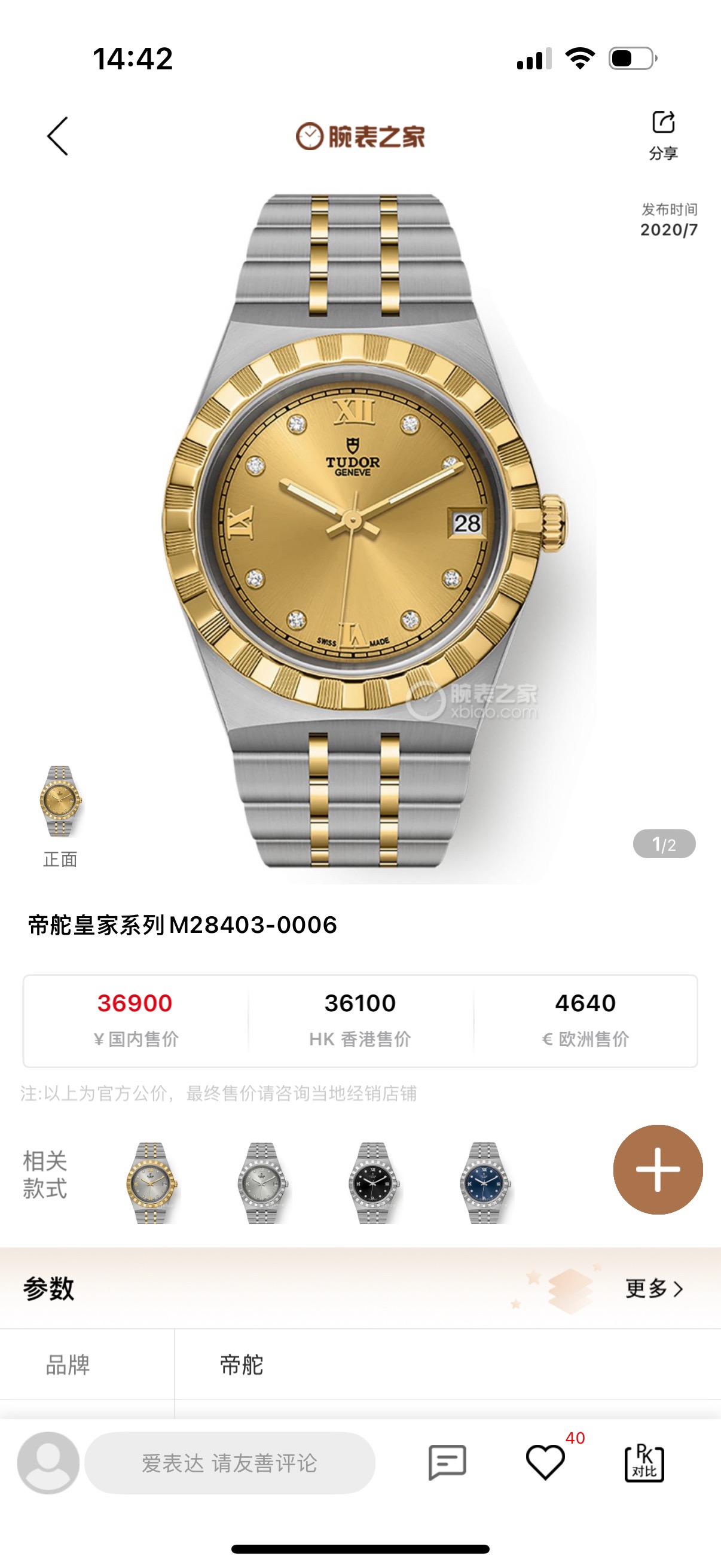The height and width of the screenshot is (1568, 721).
Task: Tap the brown plus floating button
Action: point(658,1169)
